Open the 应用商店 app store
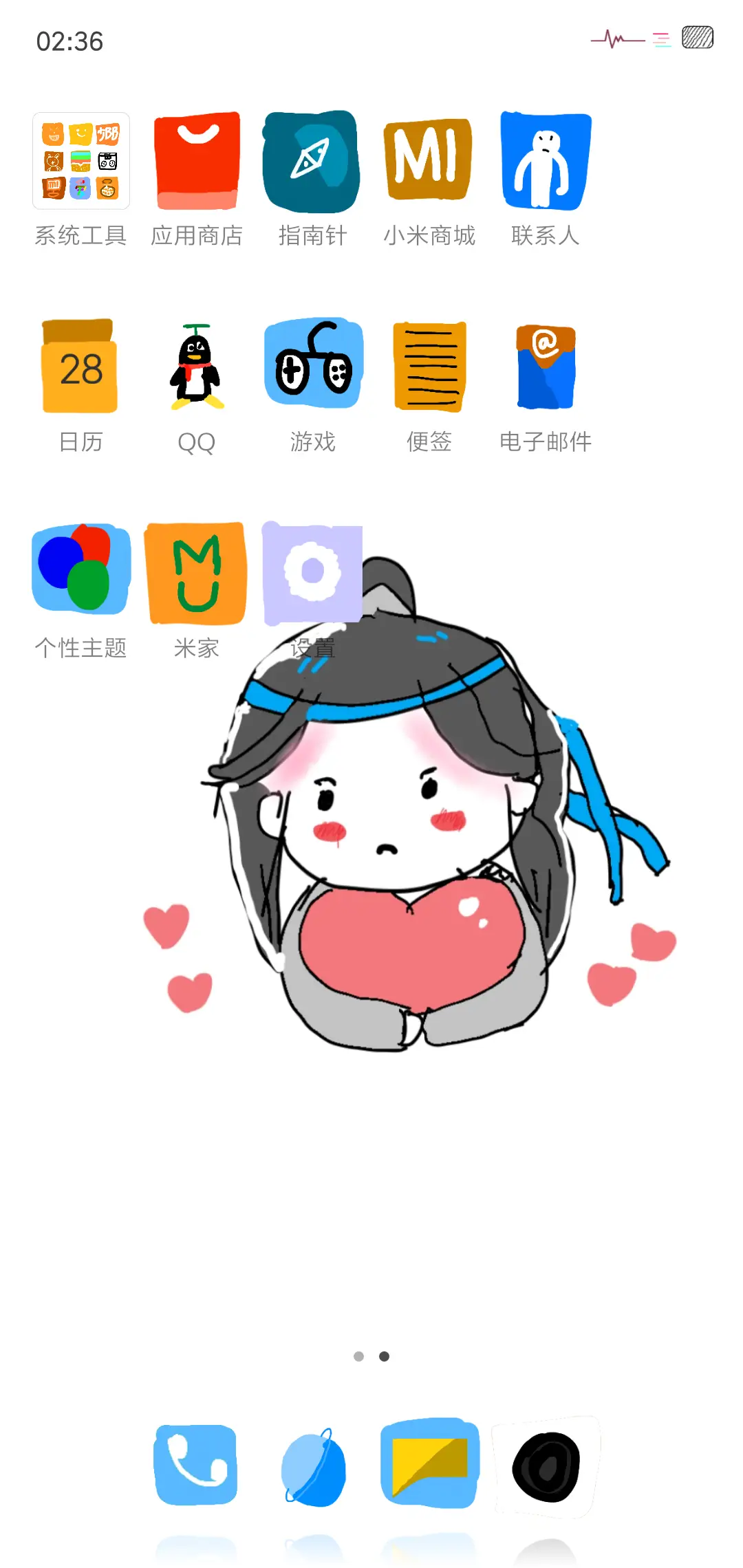 (196, 162)
